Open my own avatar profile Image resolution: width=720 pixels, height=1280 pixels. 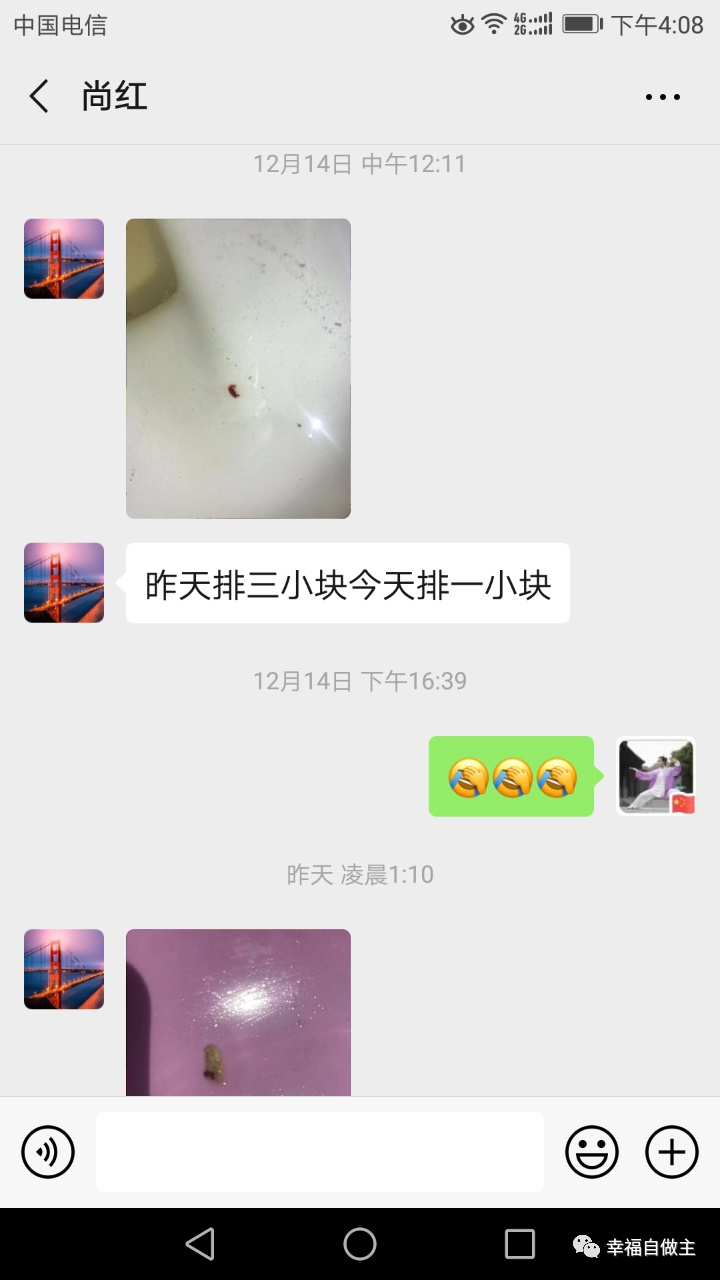pos(656,776)
